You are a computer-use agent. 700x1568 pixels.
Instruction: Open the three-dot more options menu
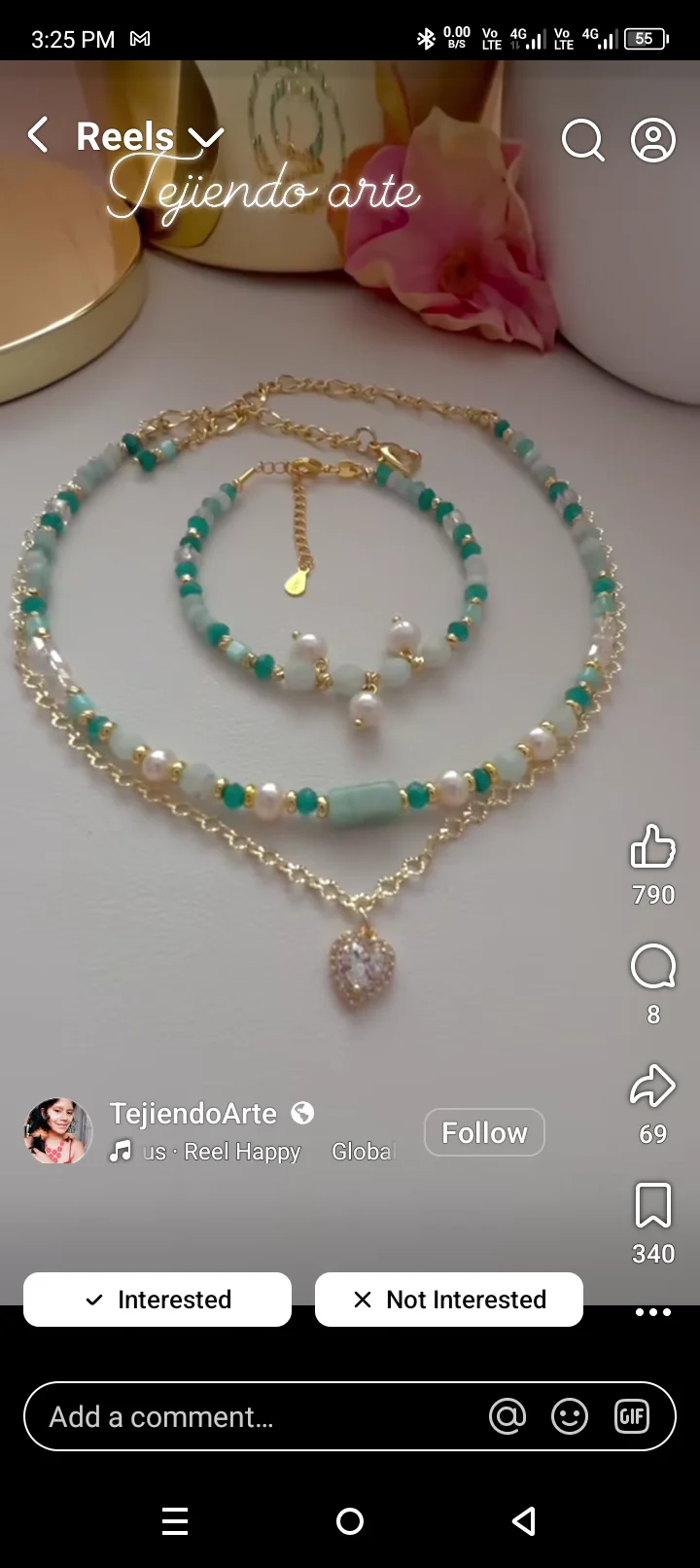click(x=652, y=1312)
